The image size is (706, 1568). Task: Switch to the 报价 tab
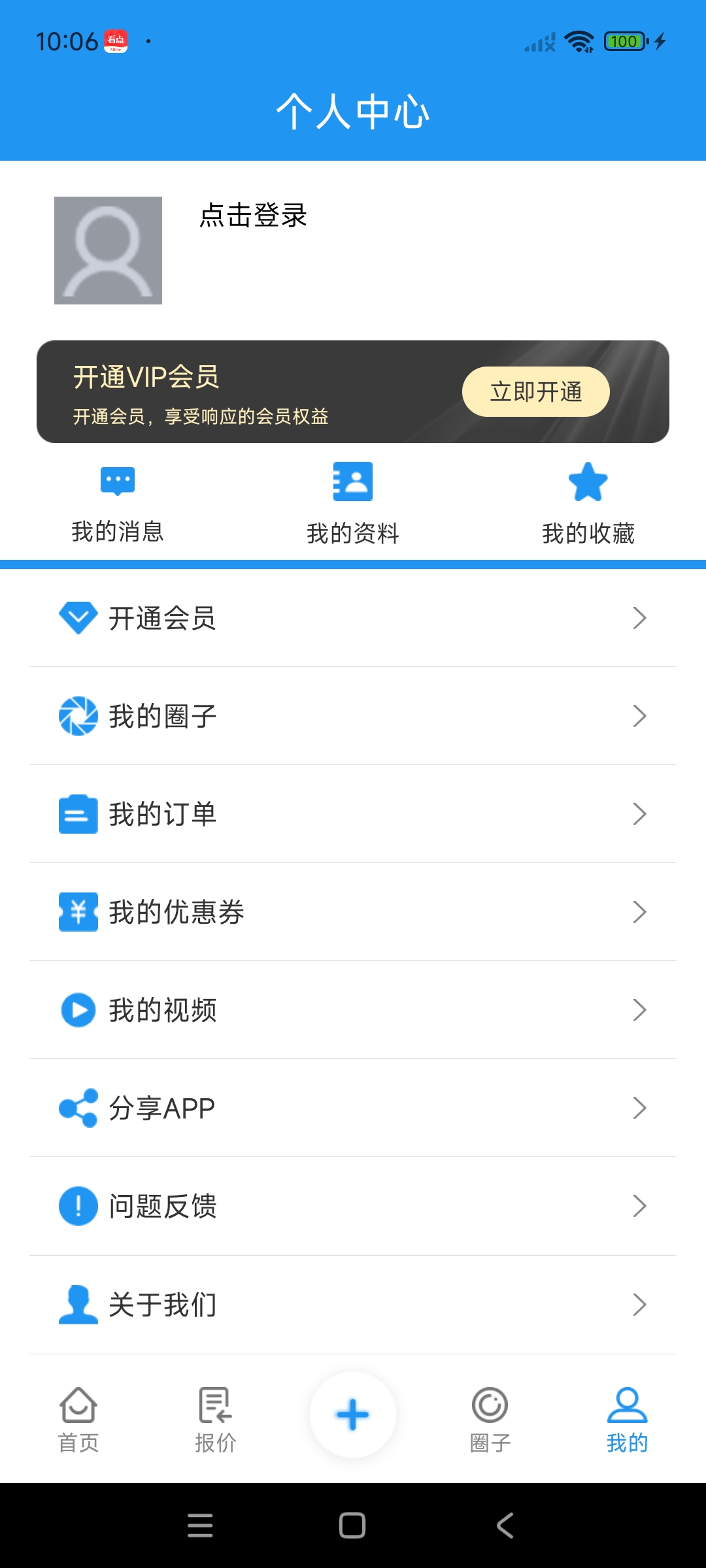pyautogui.click(x=216, y=1419)
